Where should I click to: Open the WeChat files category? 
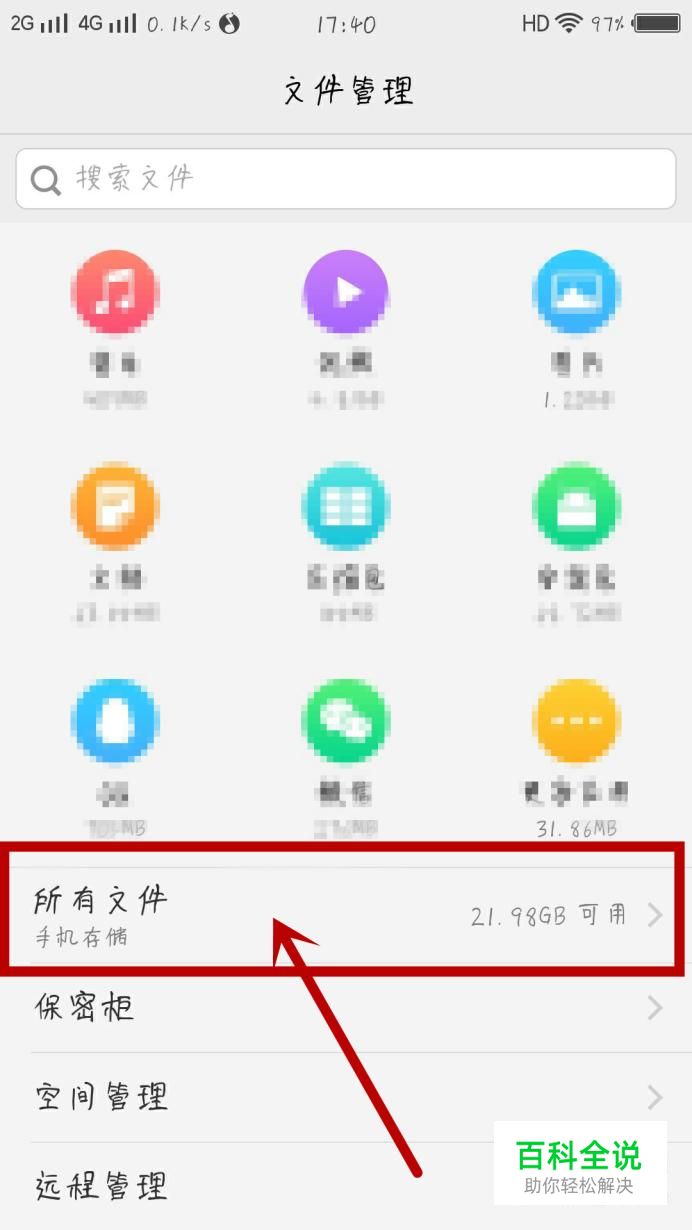pos(346,720)
